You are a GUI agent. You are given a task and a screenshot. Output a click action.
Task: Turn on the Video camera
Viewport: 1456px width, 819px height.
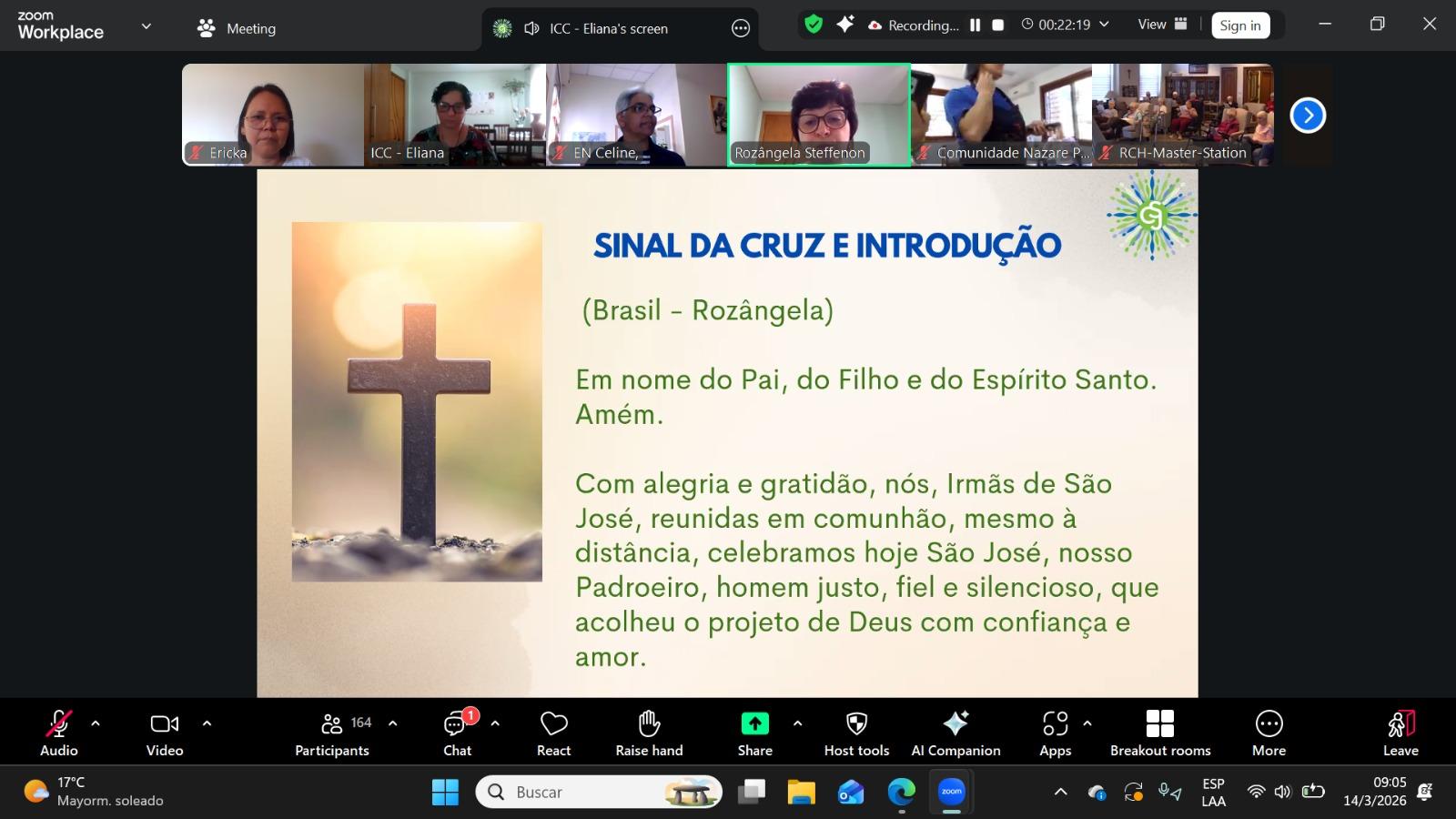165,733
